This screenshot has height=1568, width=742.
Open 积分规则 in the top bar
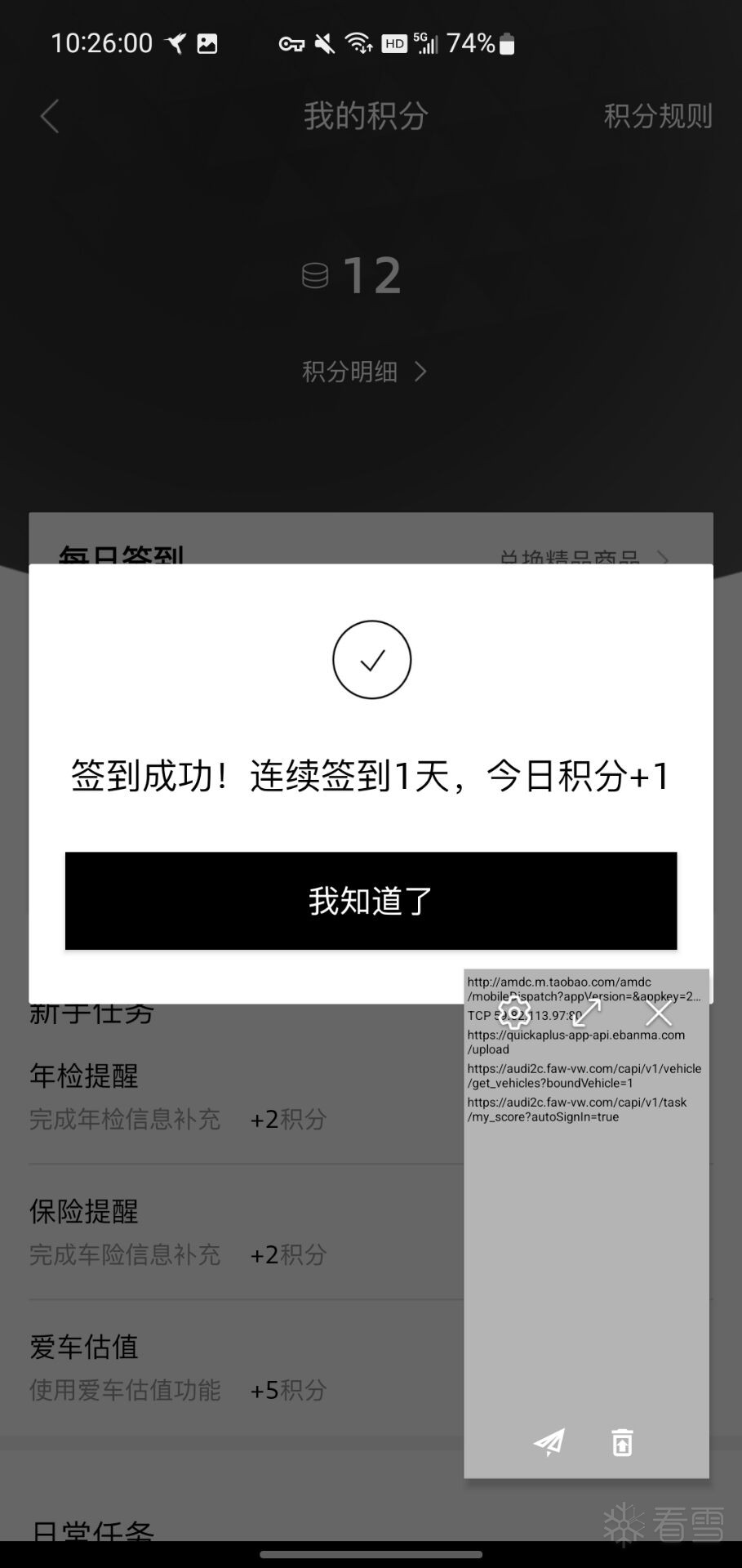[x=657, y=117]
